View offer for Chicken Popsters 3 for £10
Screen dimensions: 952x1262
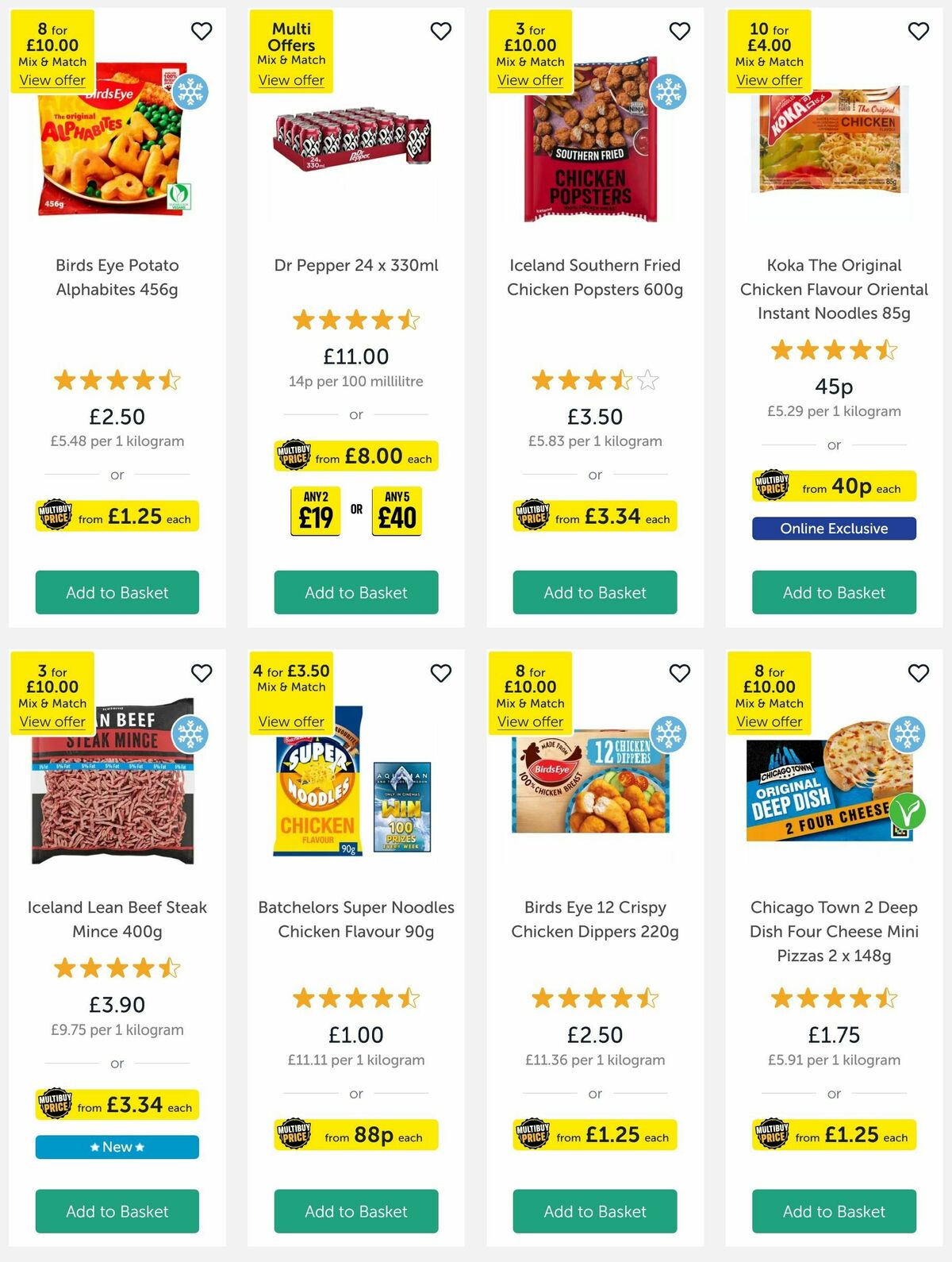[530, 80]
